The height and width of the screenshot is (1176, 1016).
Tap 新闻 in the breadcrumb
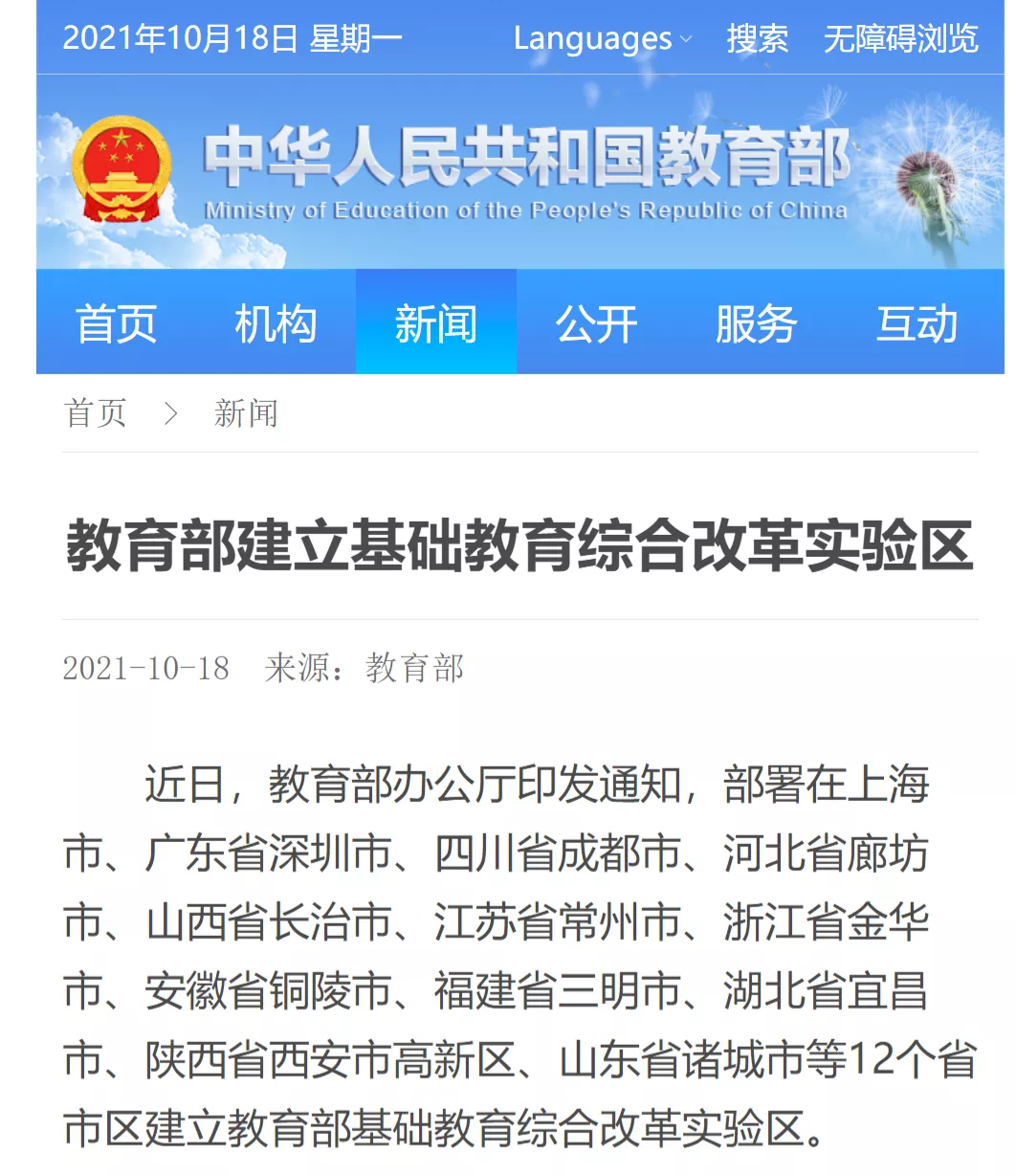tap(246, 413)
